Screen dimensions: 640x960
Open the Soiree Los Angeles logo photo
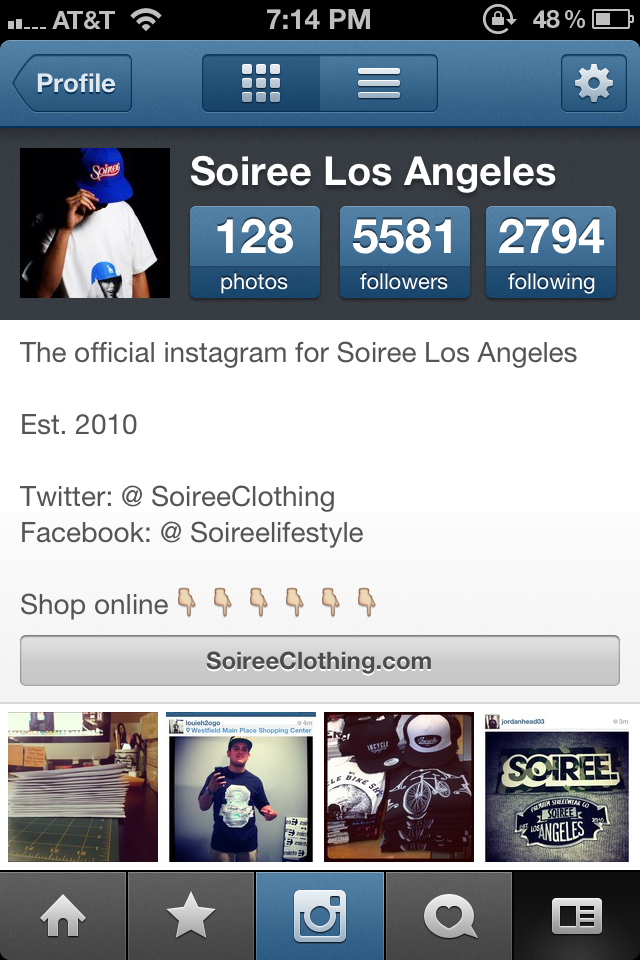tap(556, 786)
